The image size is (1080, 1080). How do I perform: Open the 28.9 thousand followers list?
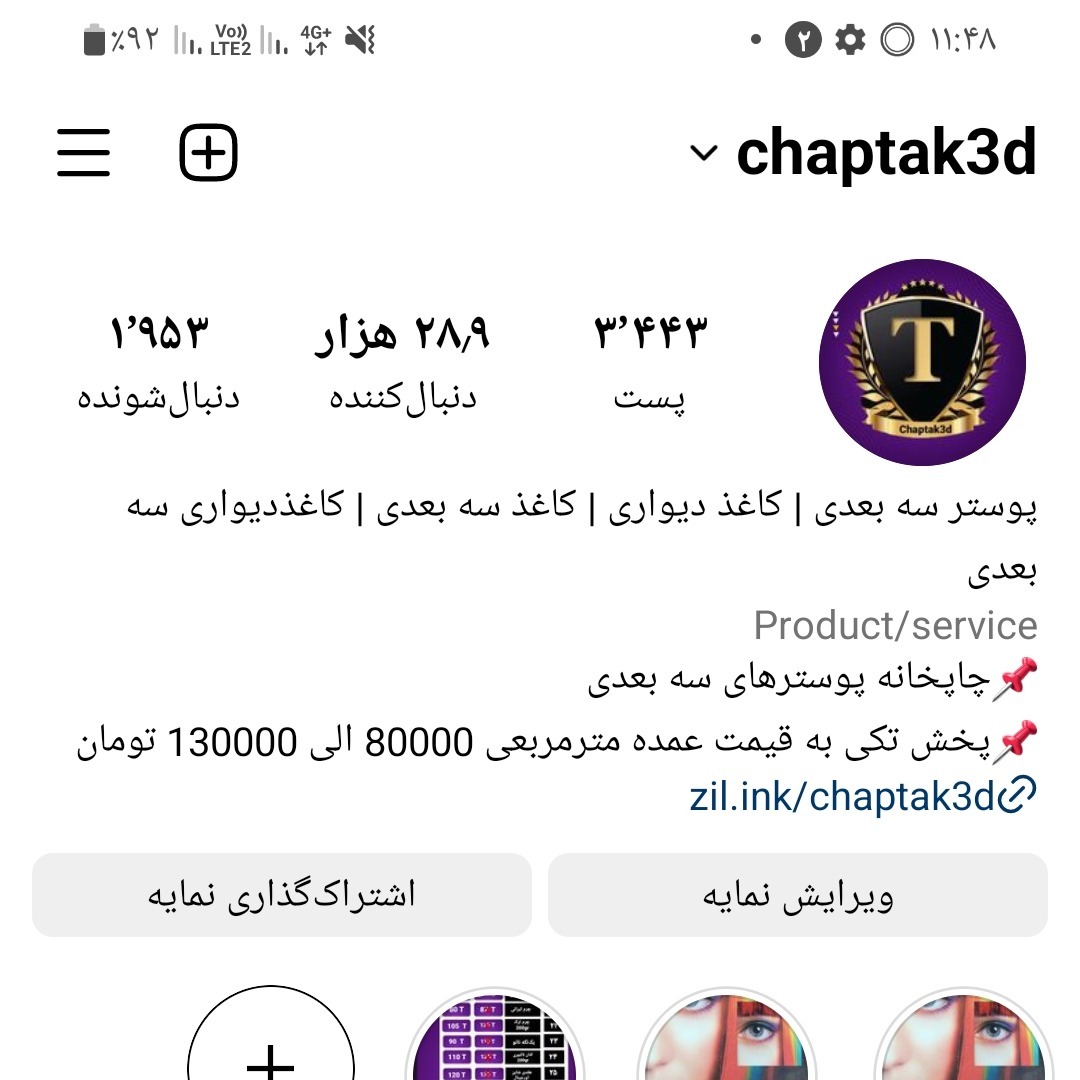(403, 362)
